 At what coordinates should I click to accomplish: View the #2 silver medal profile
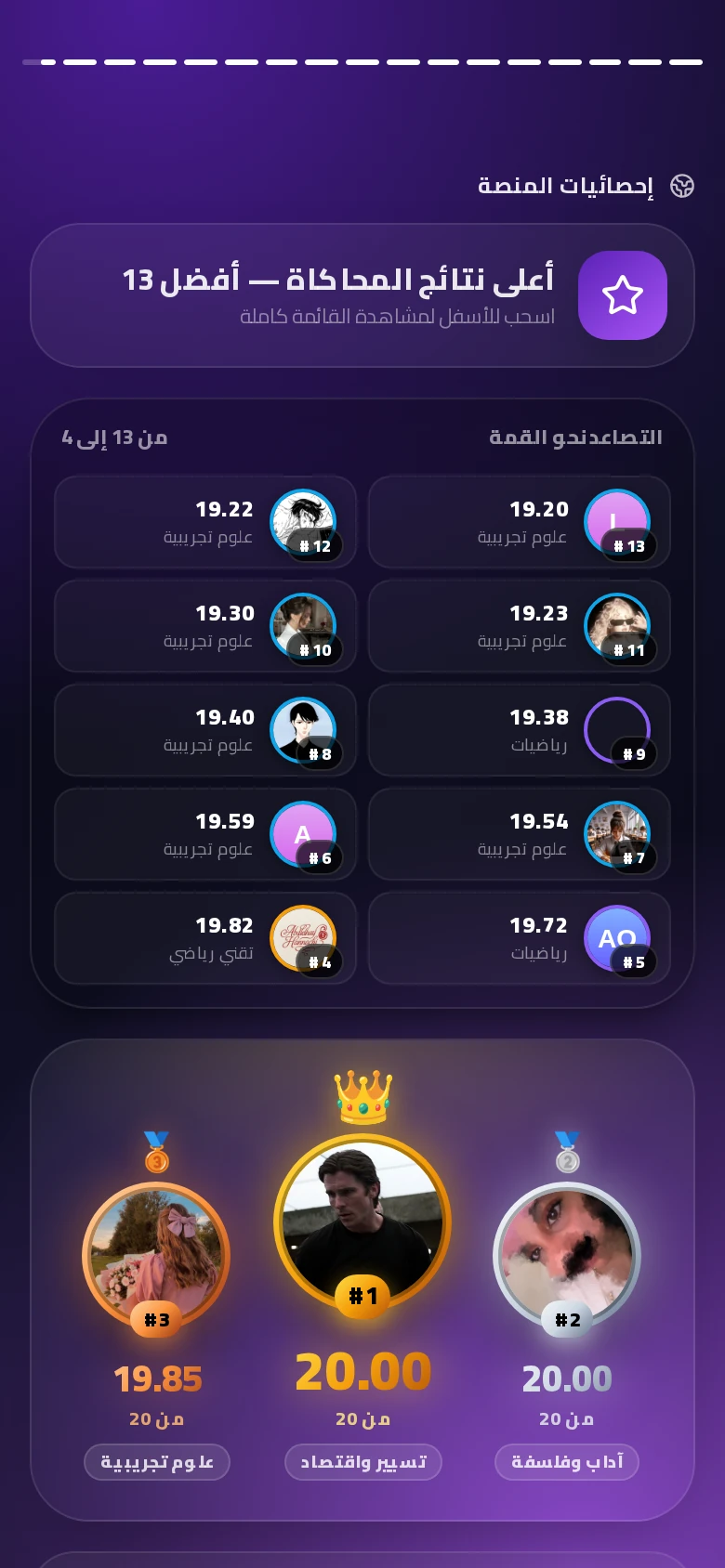(x=567, y=1256)
